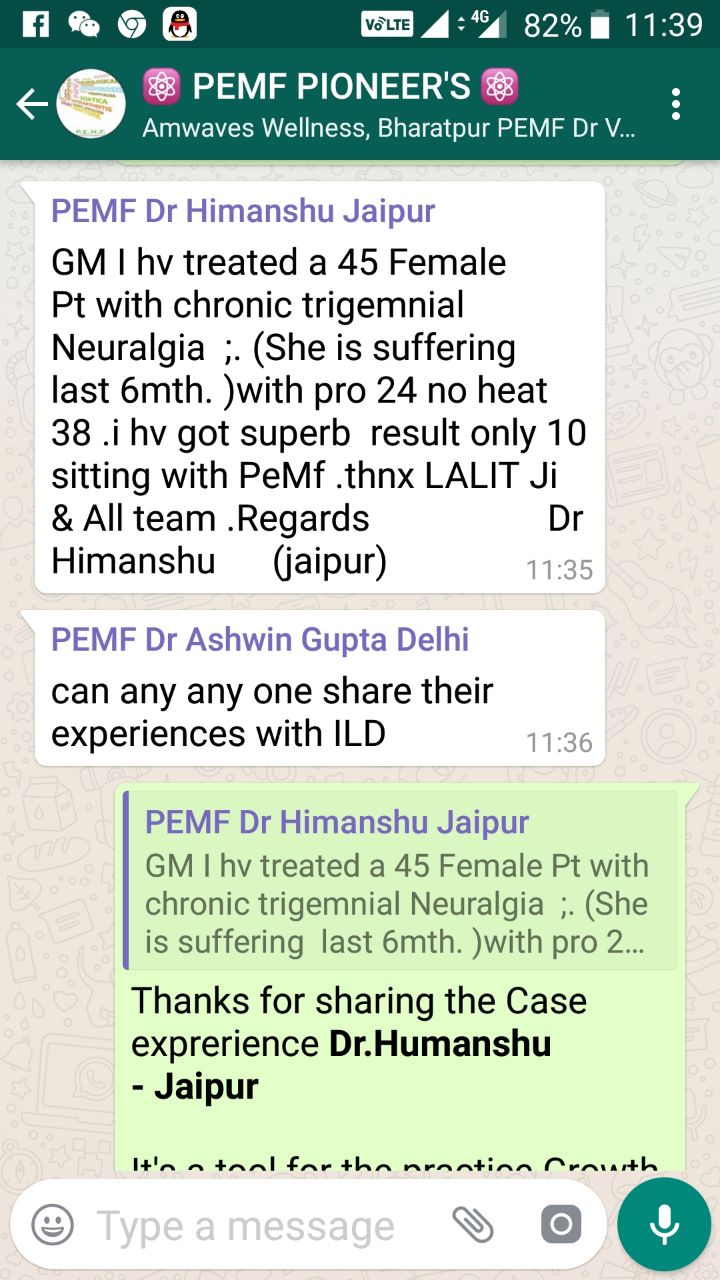This screenshot has height=1280, width=720.
Task: Open the emoji picker
Action: (52, 1224)
